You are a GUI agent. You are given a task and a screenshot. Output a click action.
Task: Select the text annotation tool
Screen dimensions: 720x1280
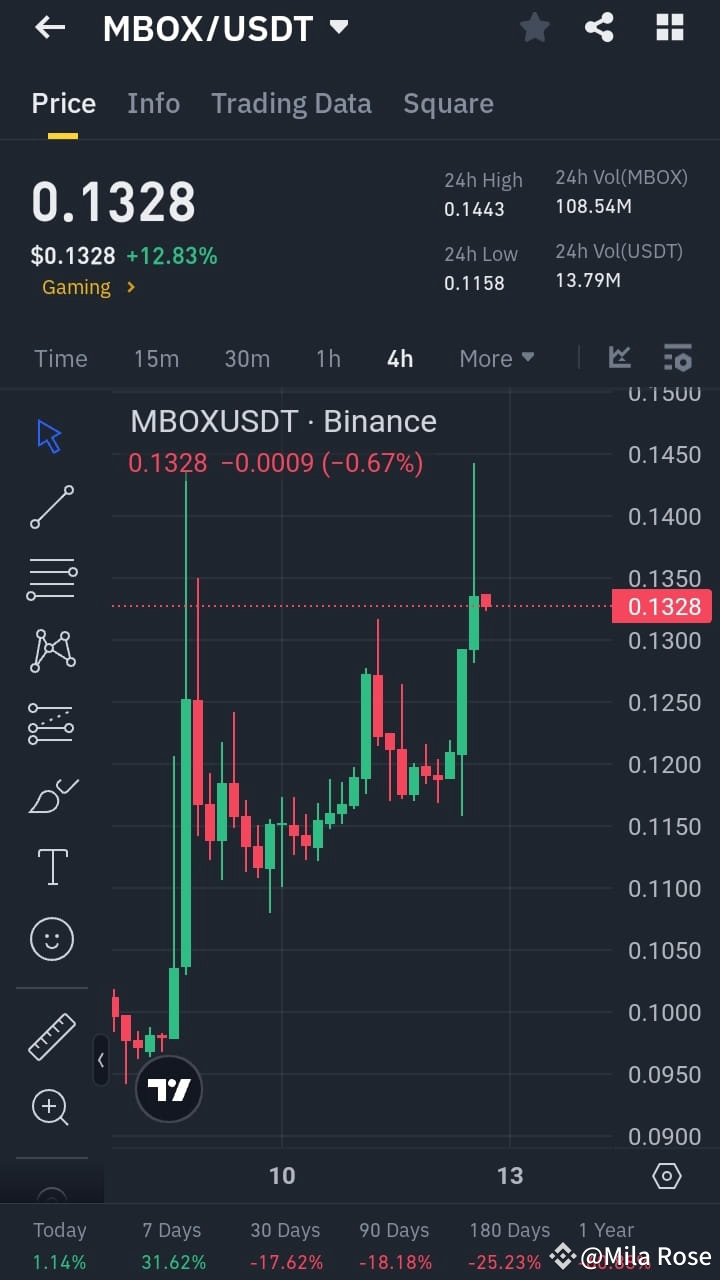(51, 866)
